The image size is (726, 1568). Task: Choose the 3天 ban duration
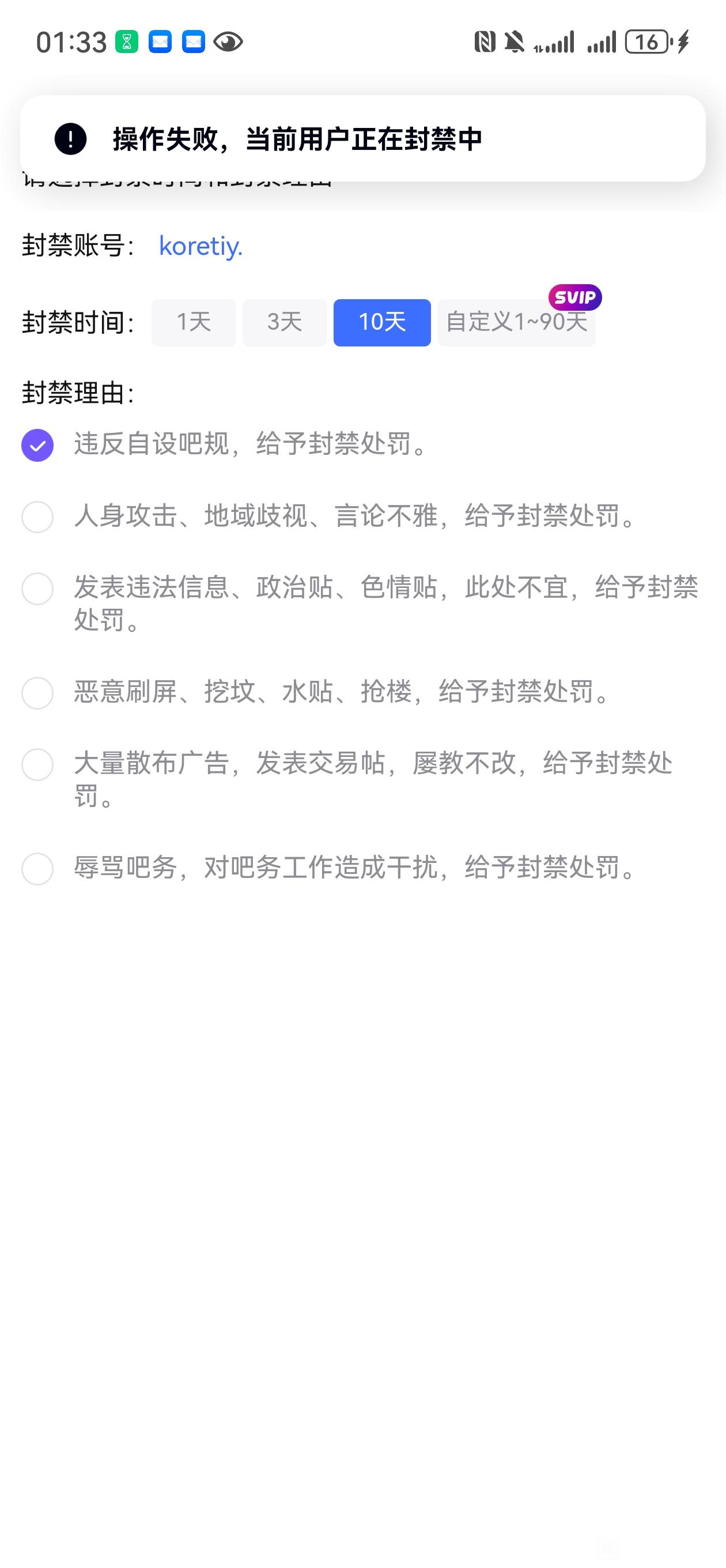pos(284,322)
